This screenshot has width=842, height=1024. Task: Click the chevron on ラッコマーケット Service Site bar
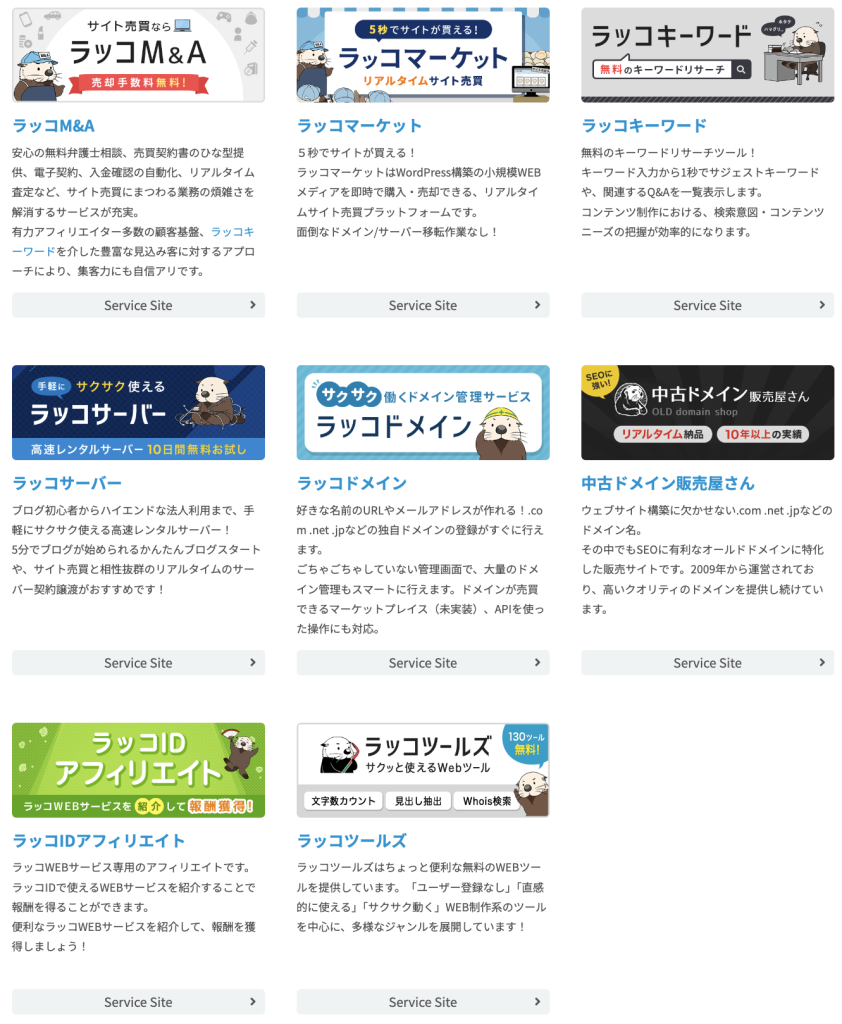[539, 305]
